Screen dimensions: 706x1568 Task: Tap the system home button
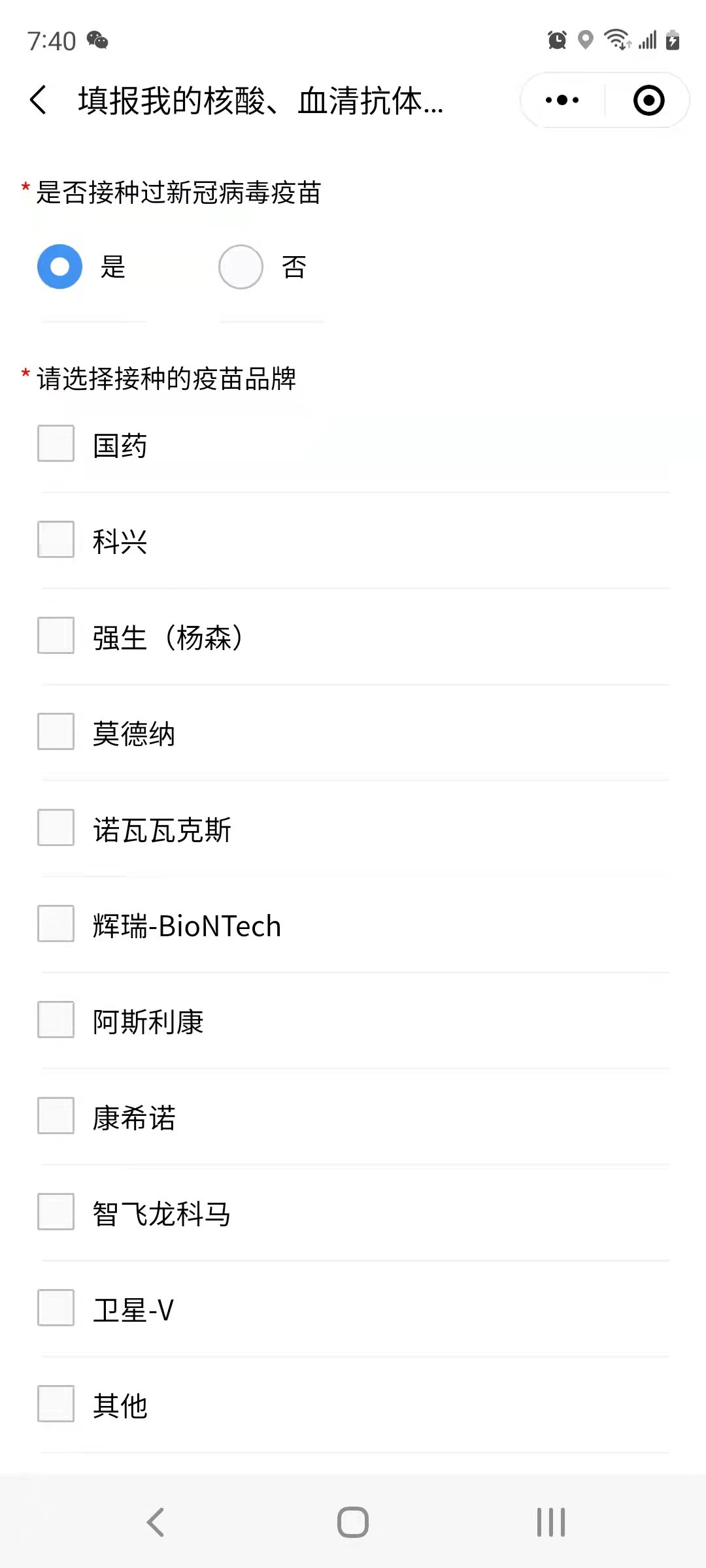coord(353,1522)
